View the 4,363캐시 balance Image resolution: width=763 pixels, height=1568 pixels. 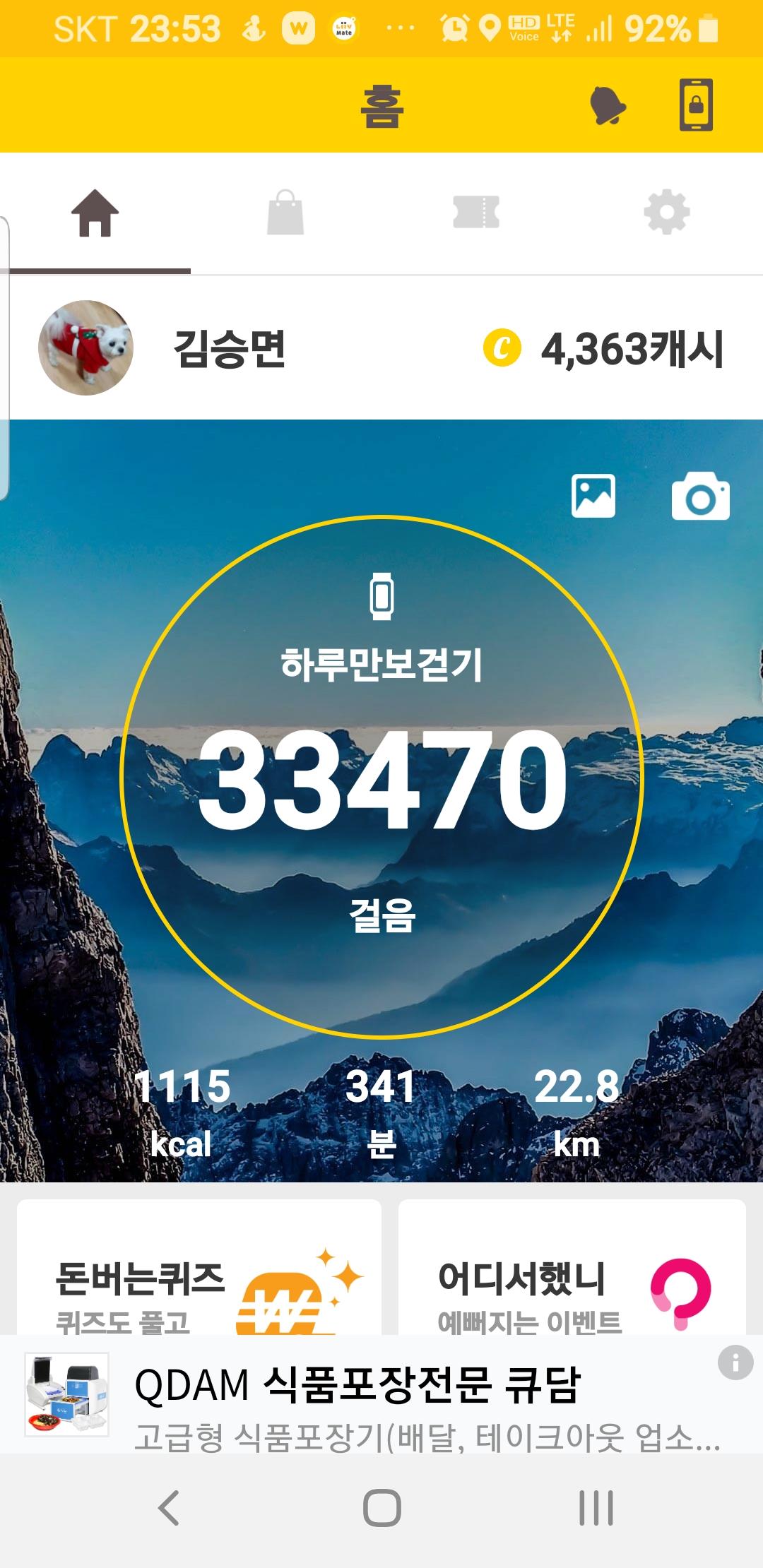(x=604, y=349)
